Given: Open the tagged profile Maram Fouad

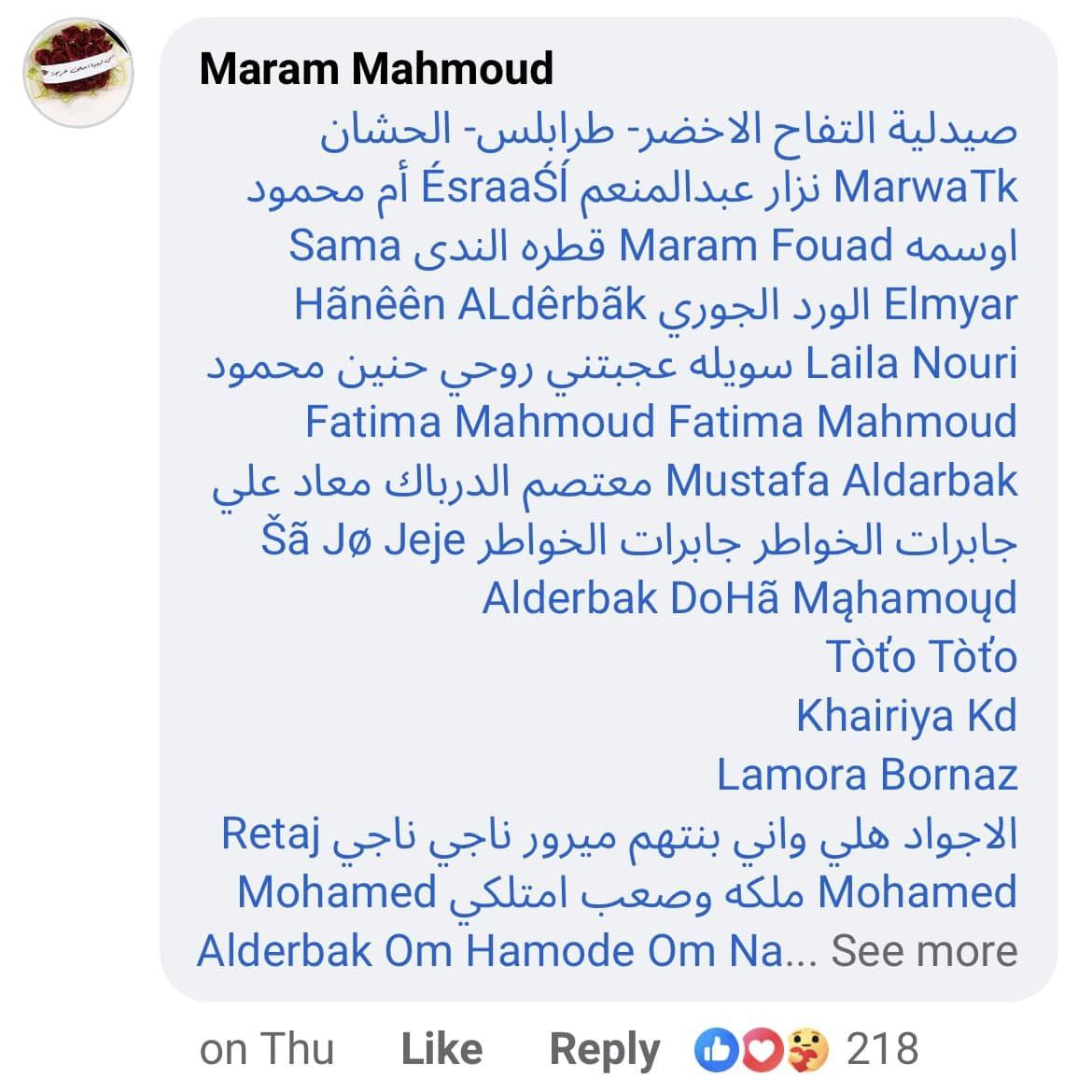Looking at the screenshot, I should click(756, 246).
